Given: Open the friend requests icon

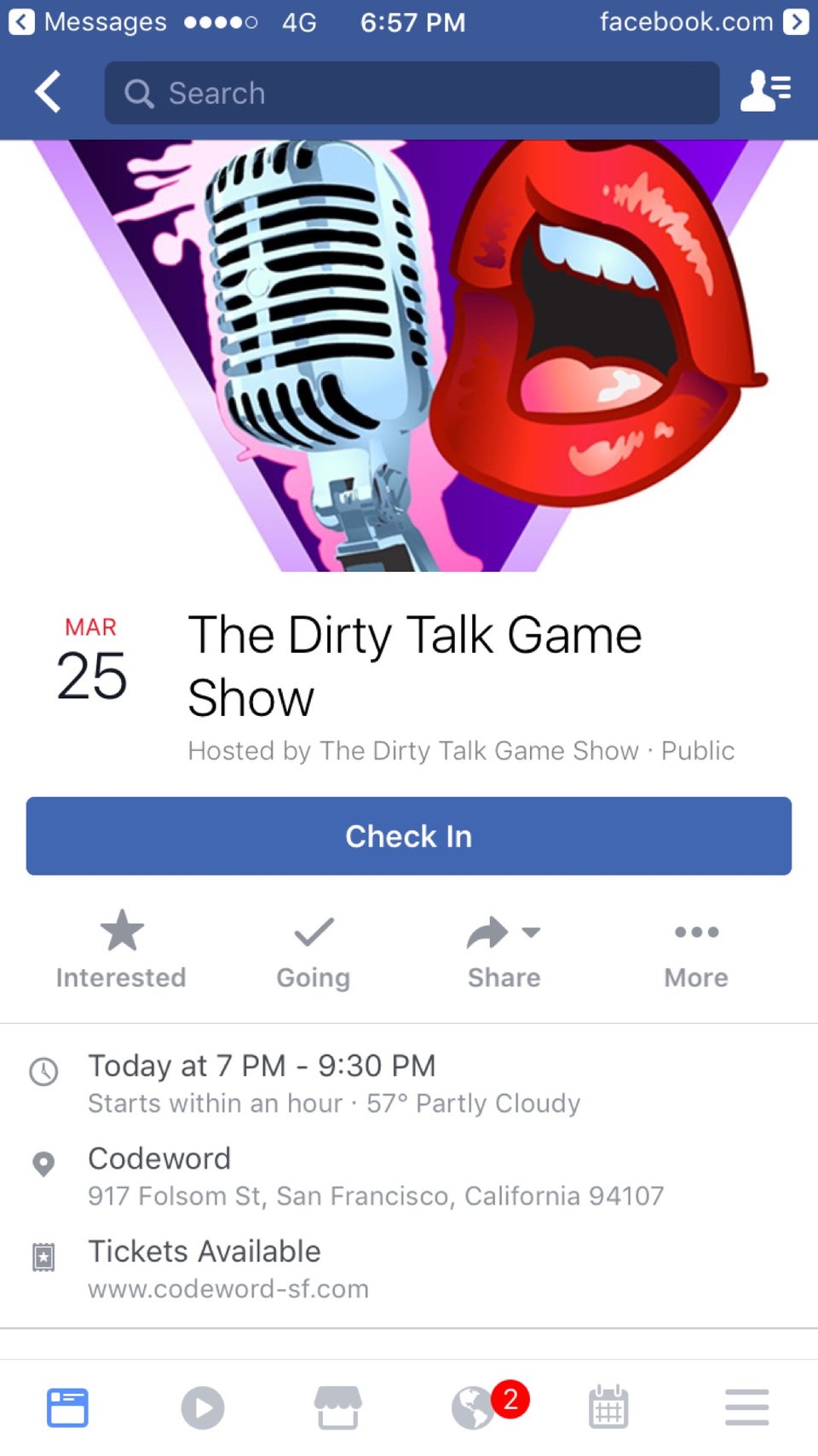Looking at the screenshot, I should click(x=765, y=91).
